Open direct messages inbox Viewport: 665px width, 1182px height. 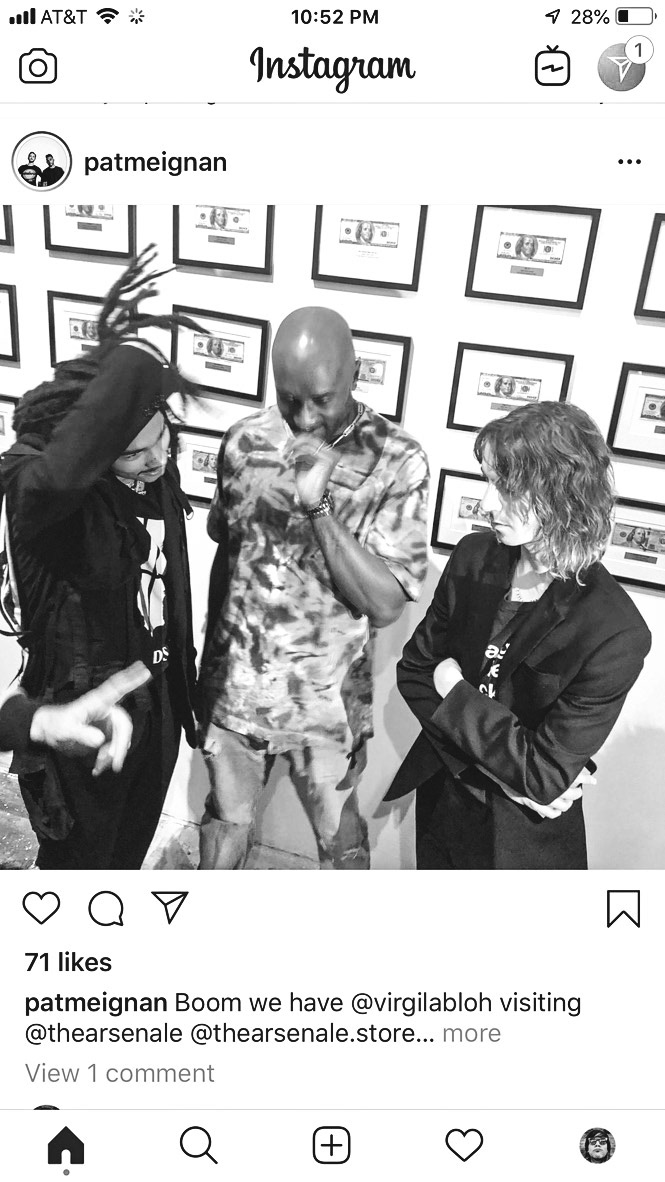tap(621, 67)
